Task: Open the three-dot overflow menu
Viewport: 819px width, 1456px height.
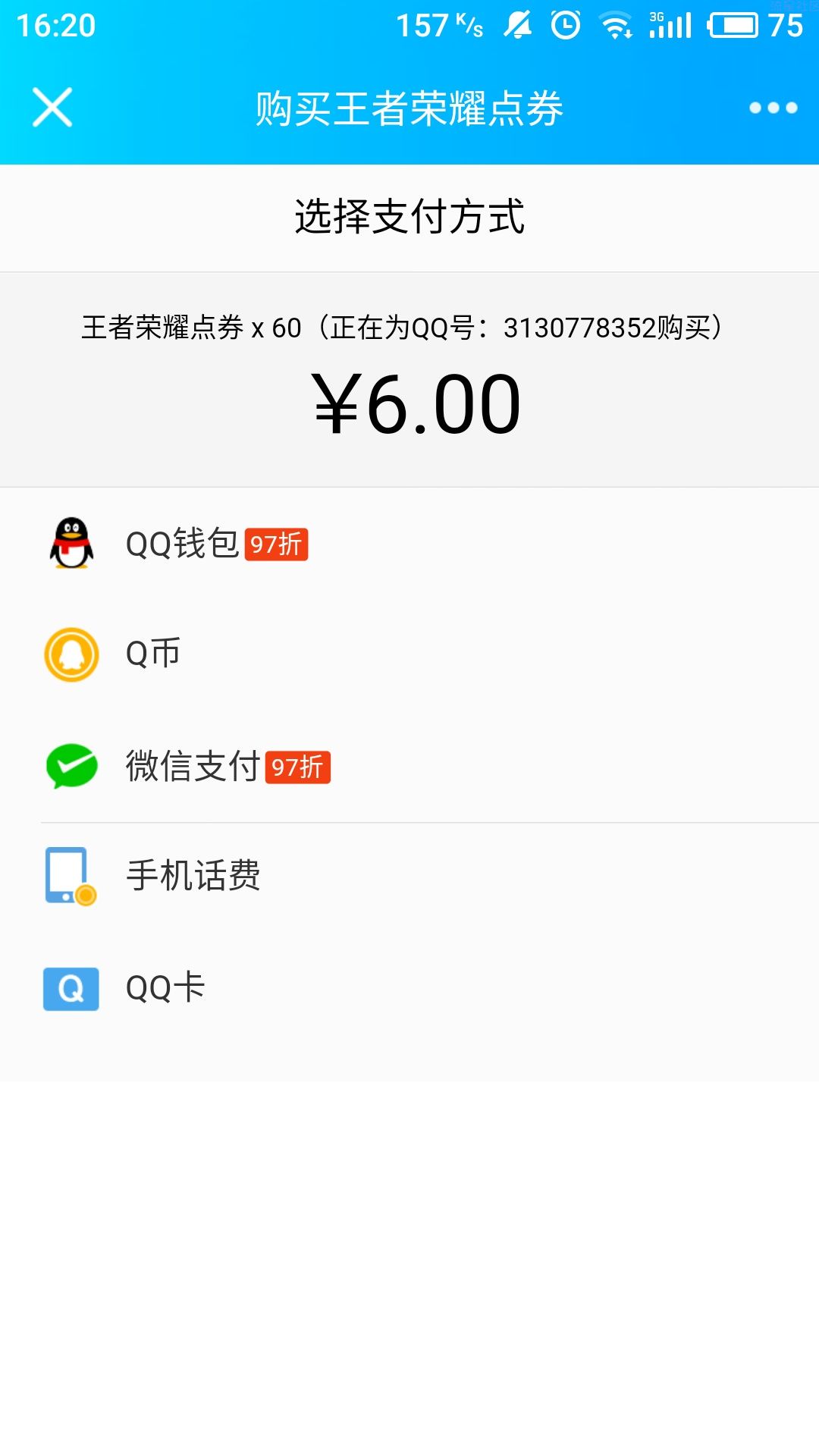Action: pos(773,108)
